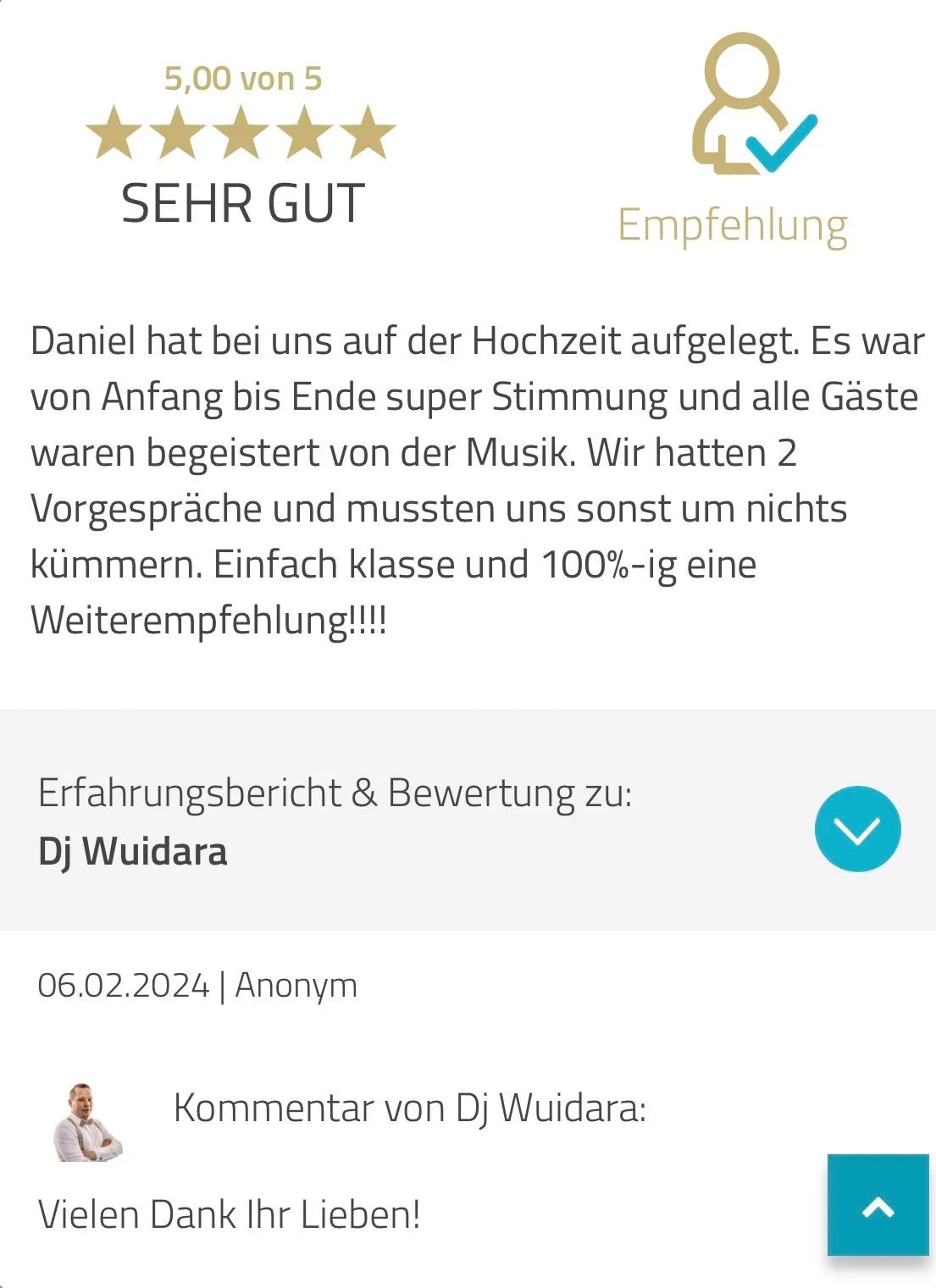This screenshot has height=1288, width=936.
Task: Select the fifth gold star icon
Action: (368, 135)
